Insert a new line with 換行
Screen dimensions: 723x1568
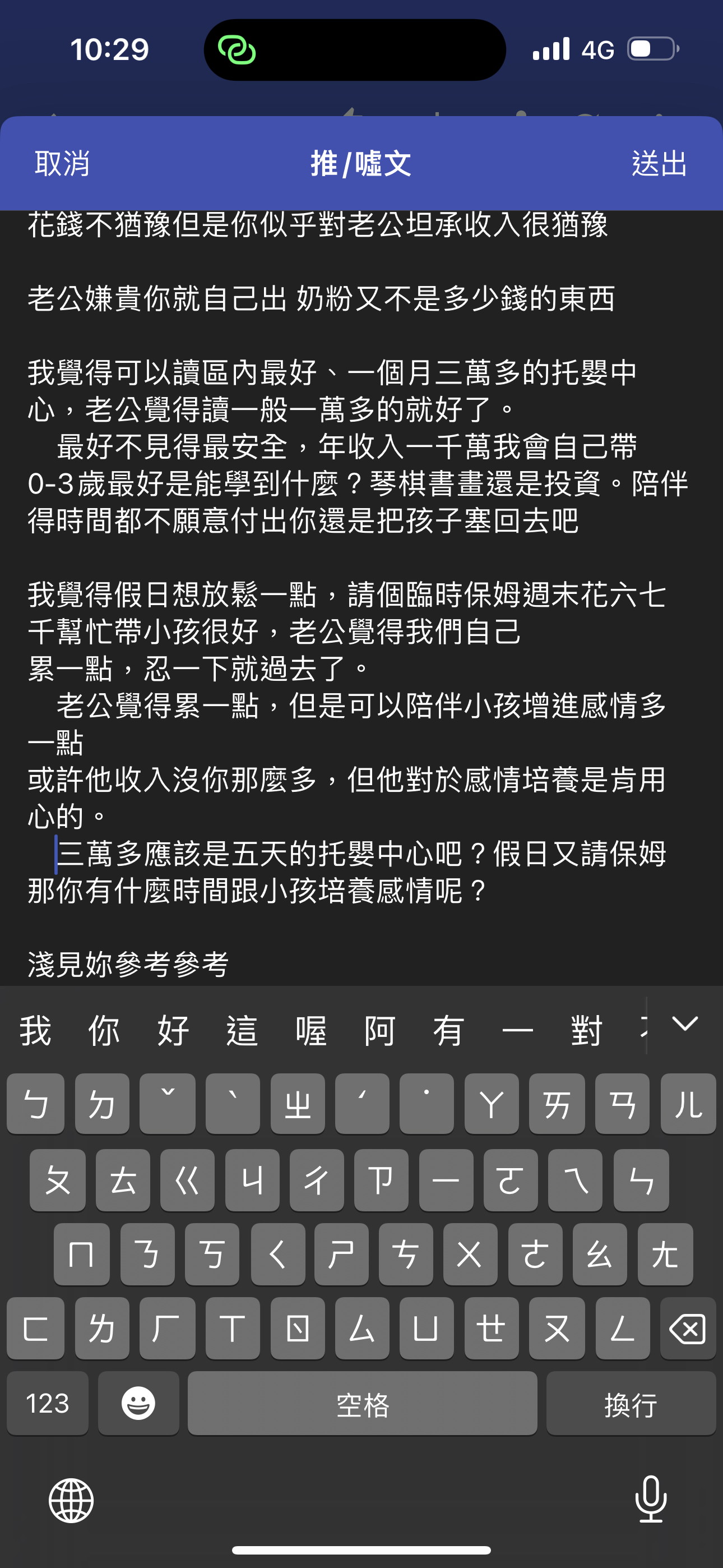pos(631,1404)
